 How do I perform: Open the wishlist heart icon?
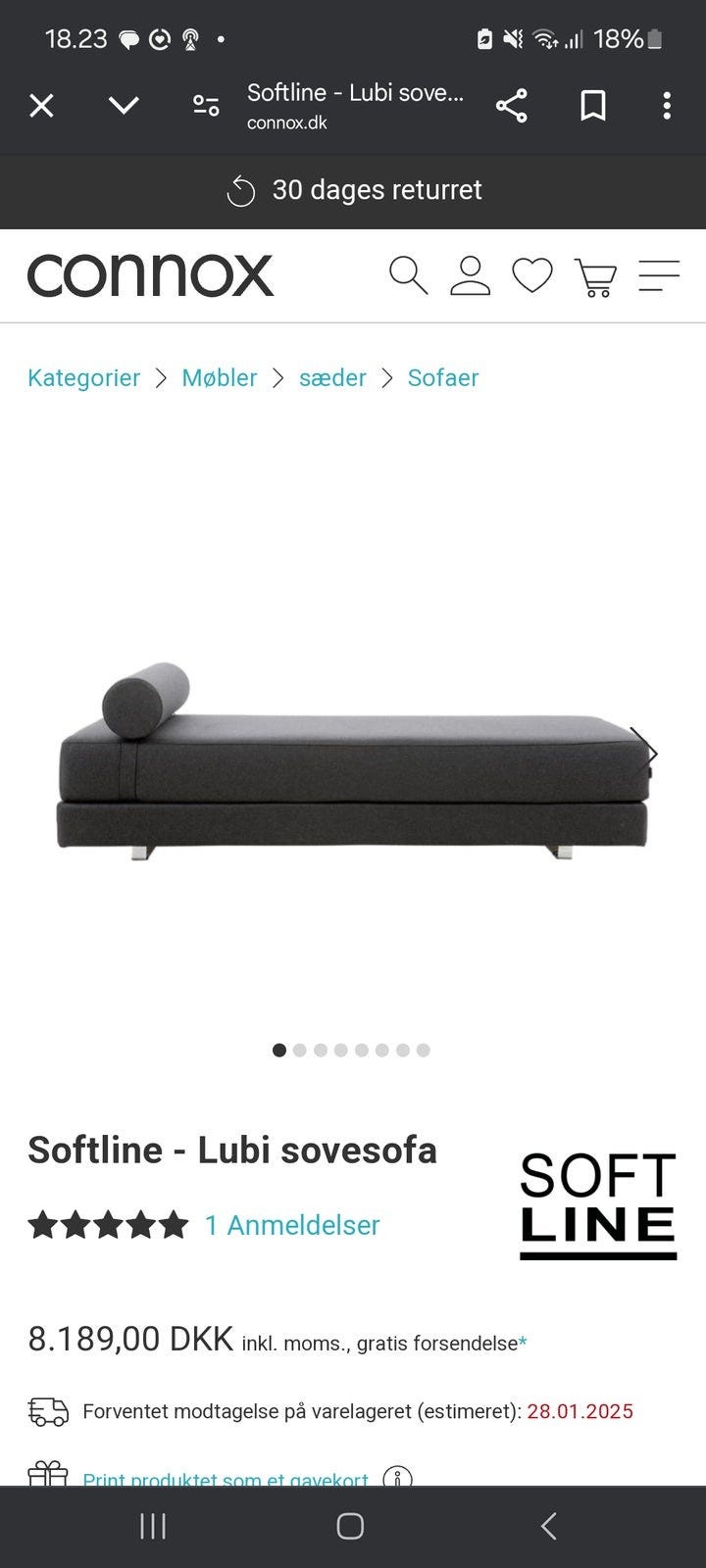532,275
